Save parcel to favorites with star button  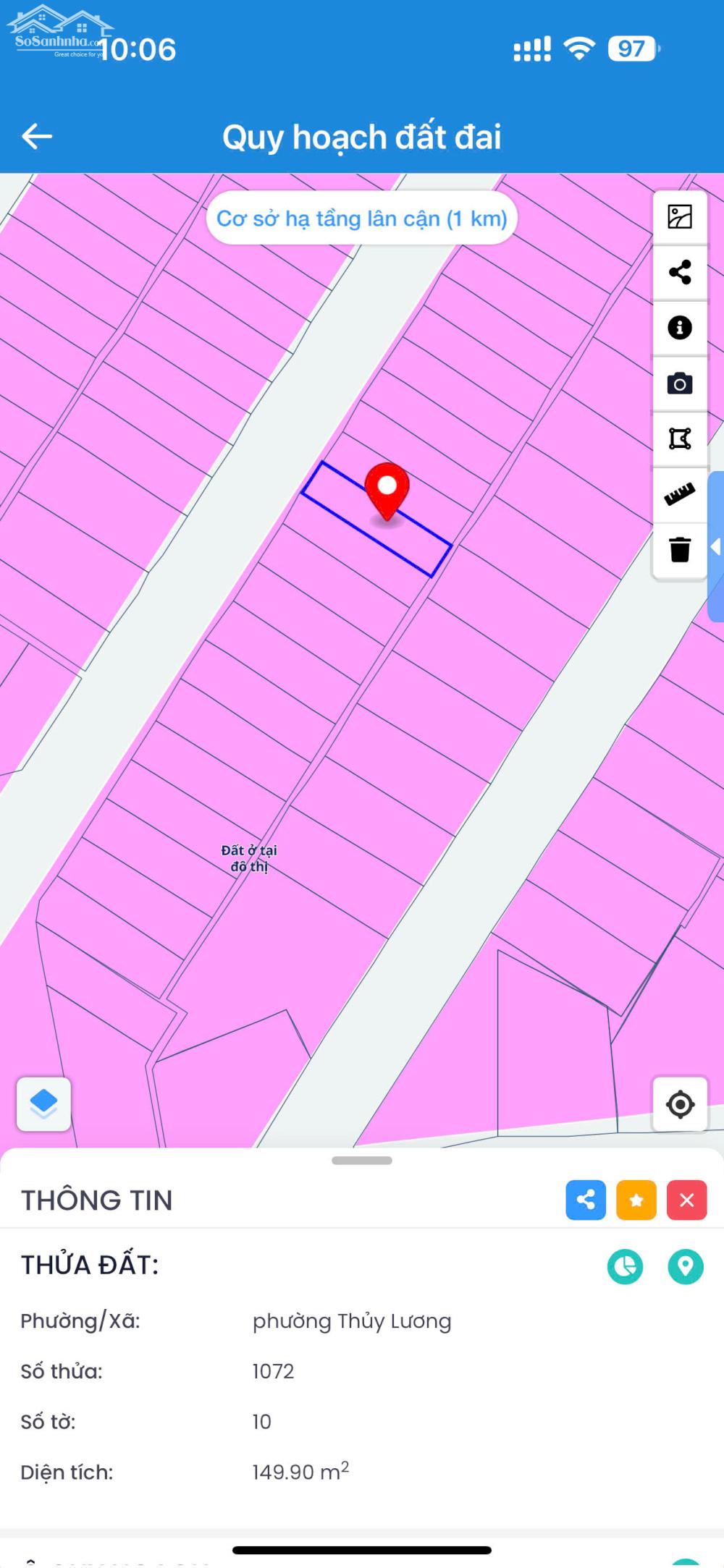click(636, 1200)
